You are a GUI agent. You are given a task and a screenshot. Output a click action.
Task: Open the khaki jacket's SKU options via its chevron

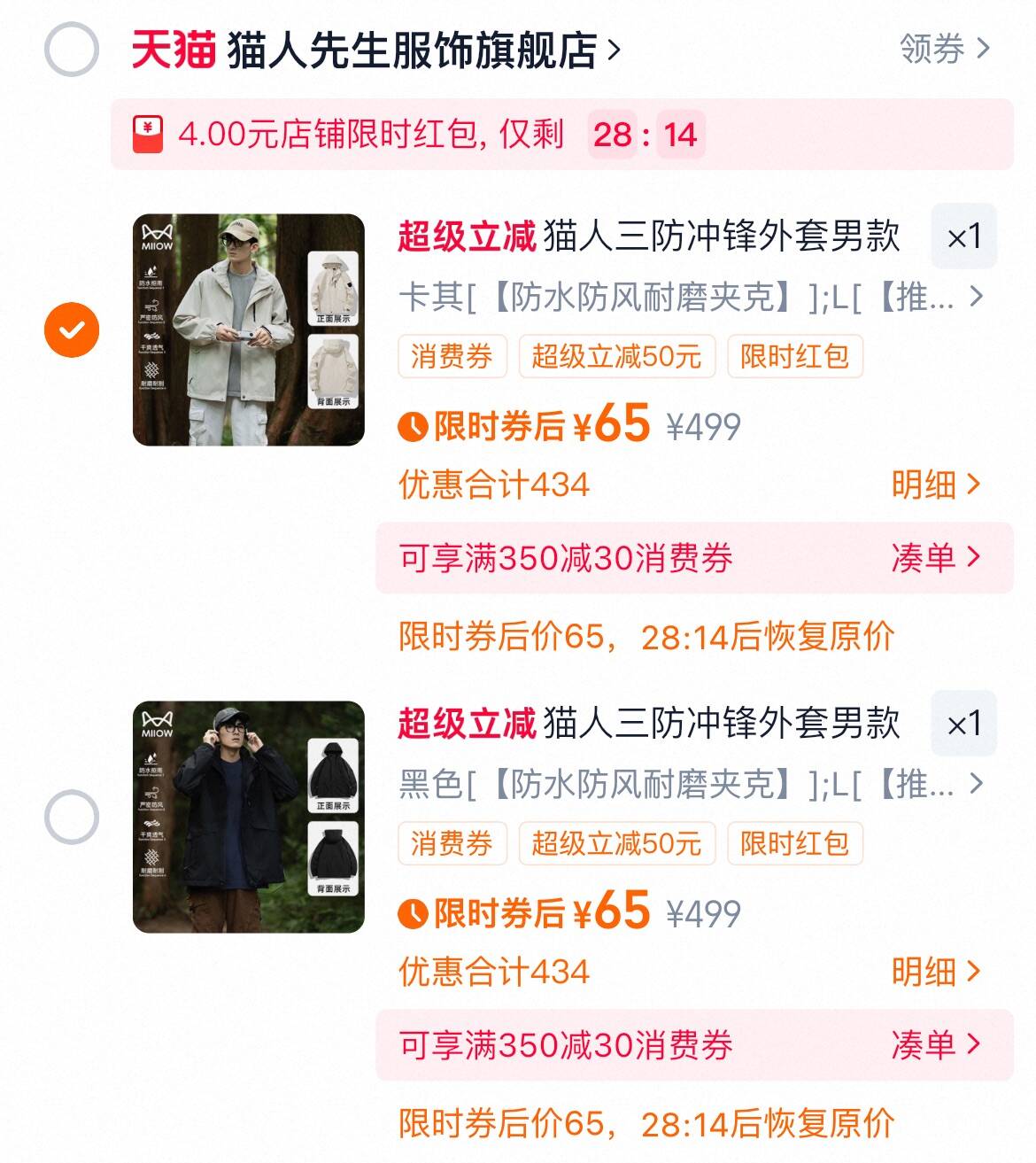pyautogui.click(x=975, y=294)
